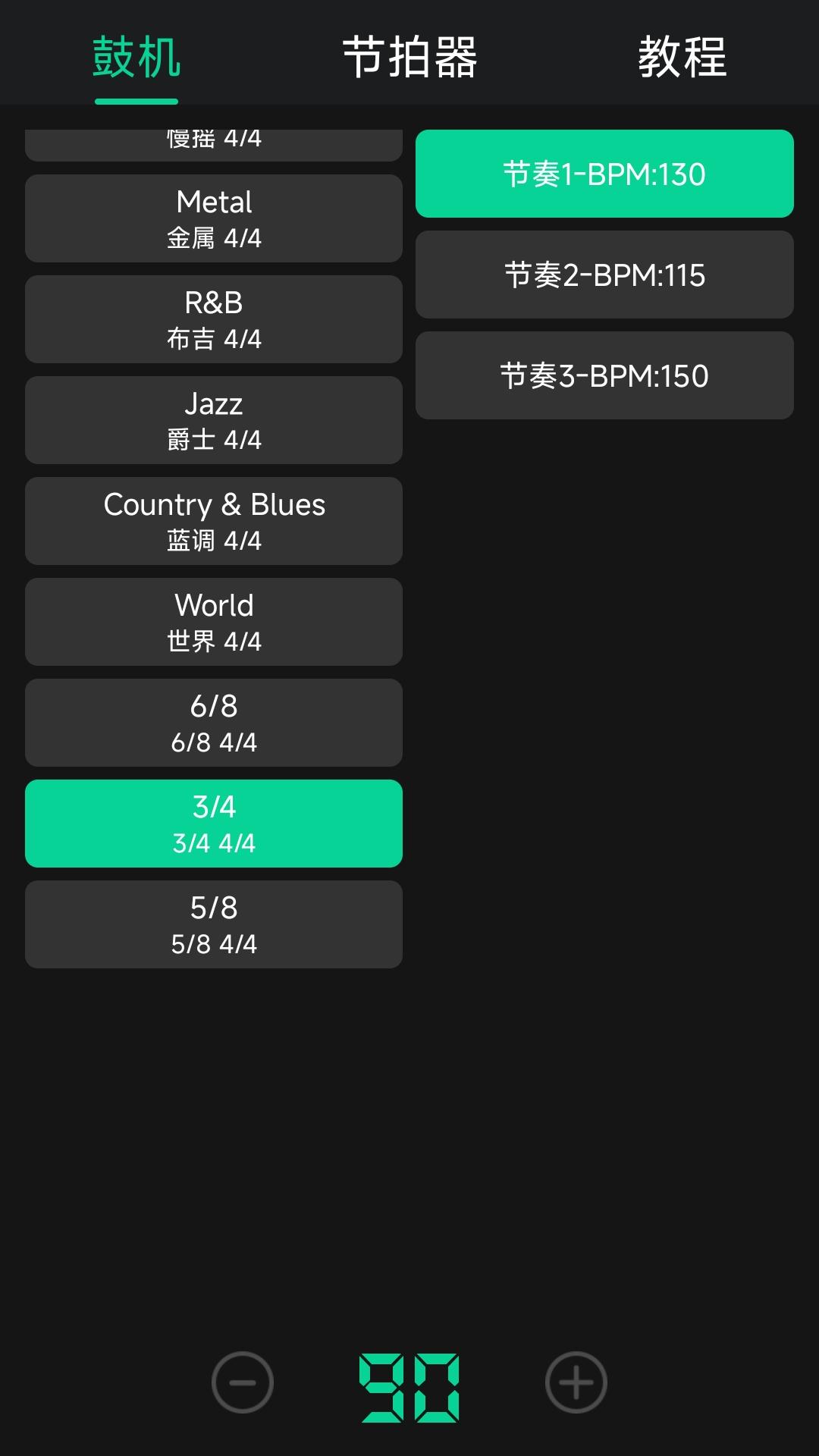Deselect the highlighted 3/4 style
This screenshot has width=819, height=1456.
coord(213,824)
